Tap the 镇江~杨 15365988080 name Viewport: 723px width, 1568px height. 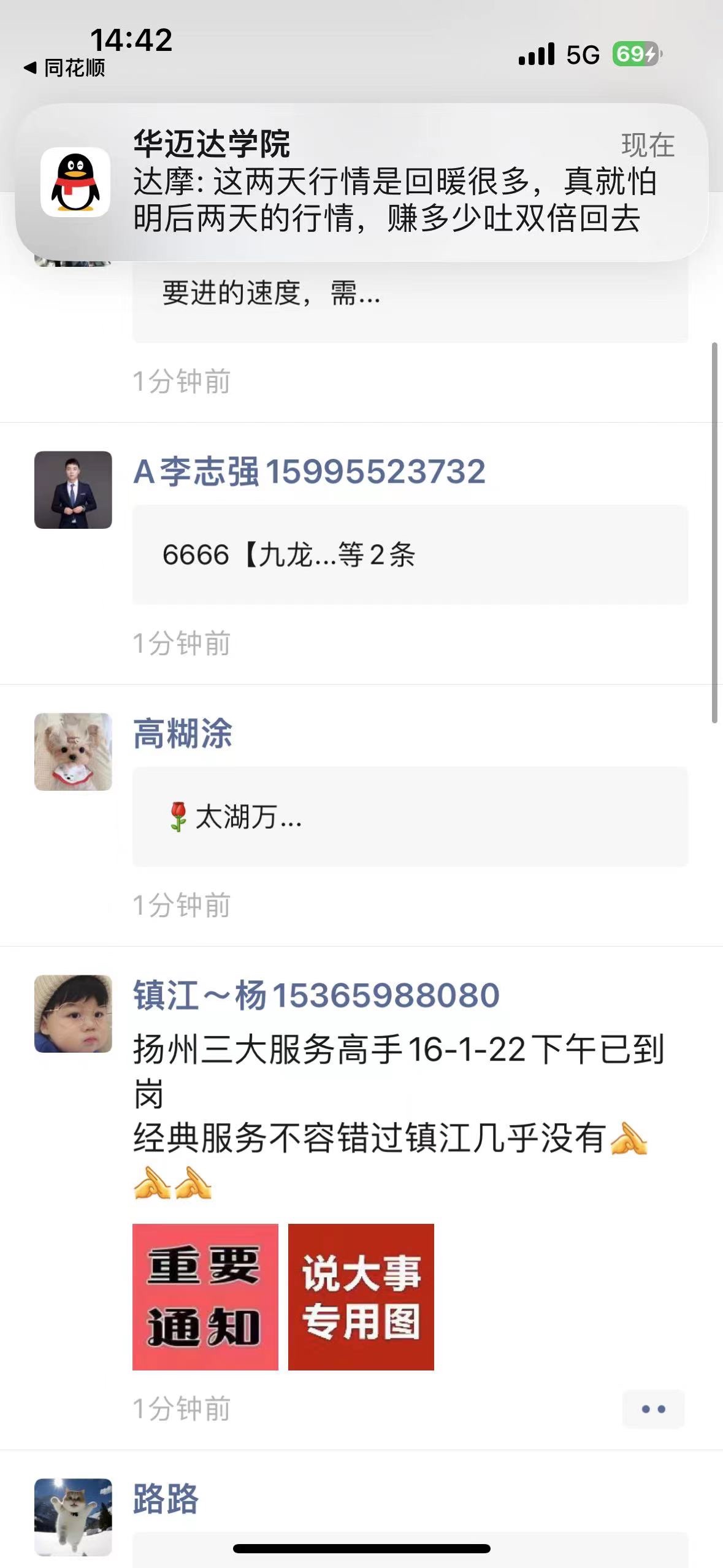pyautogui.click(x=316, y=995)
